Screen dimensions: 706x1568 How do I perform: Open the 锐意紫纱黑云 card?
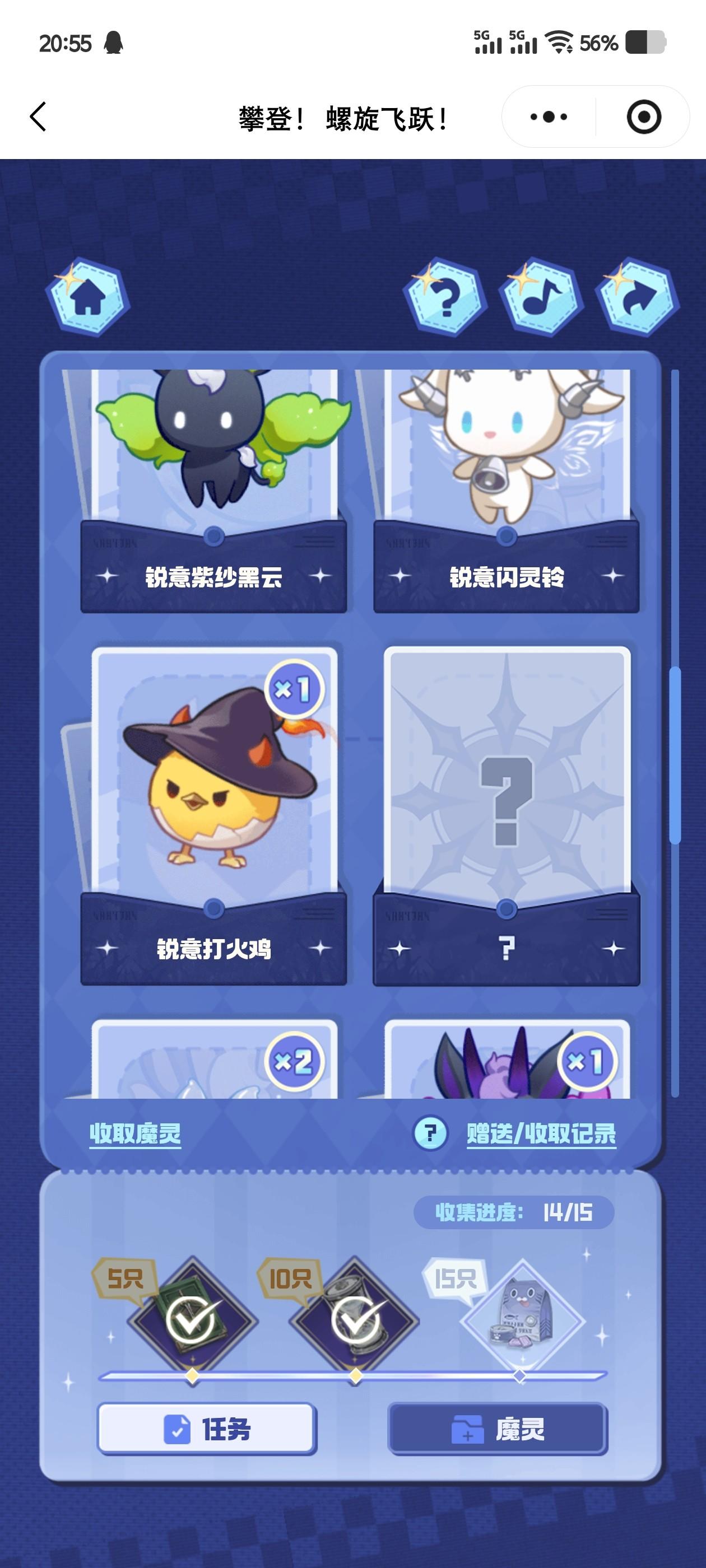[213, 487]
